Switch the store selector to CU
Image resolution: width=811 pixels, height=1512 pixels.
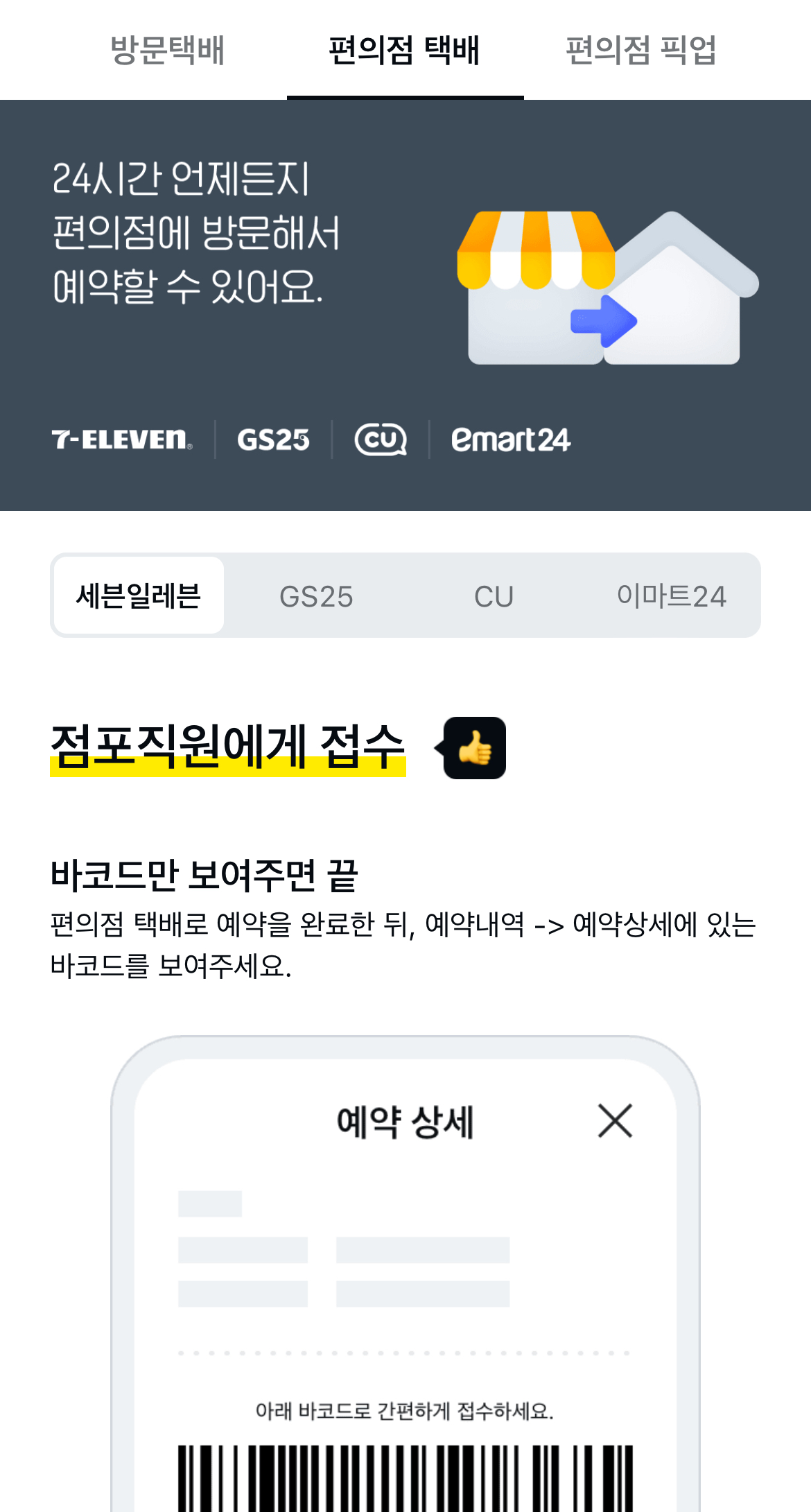pos(494,595)
